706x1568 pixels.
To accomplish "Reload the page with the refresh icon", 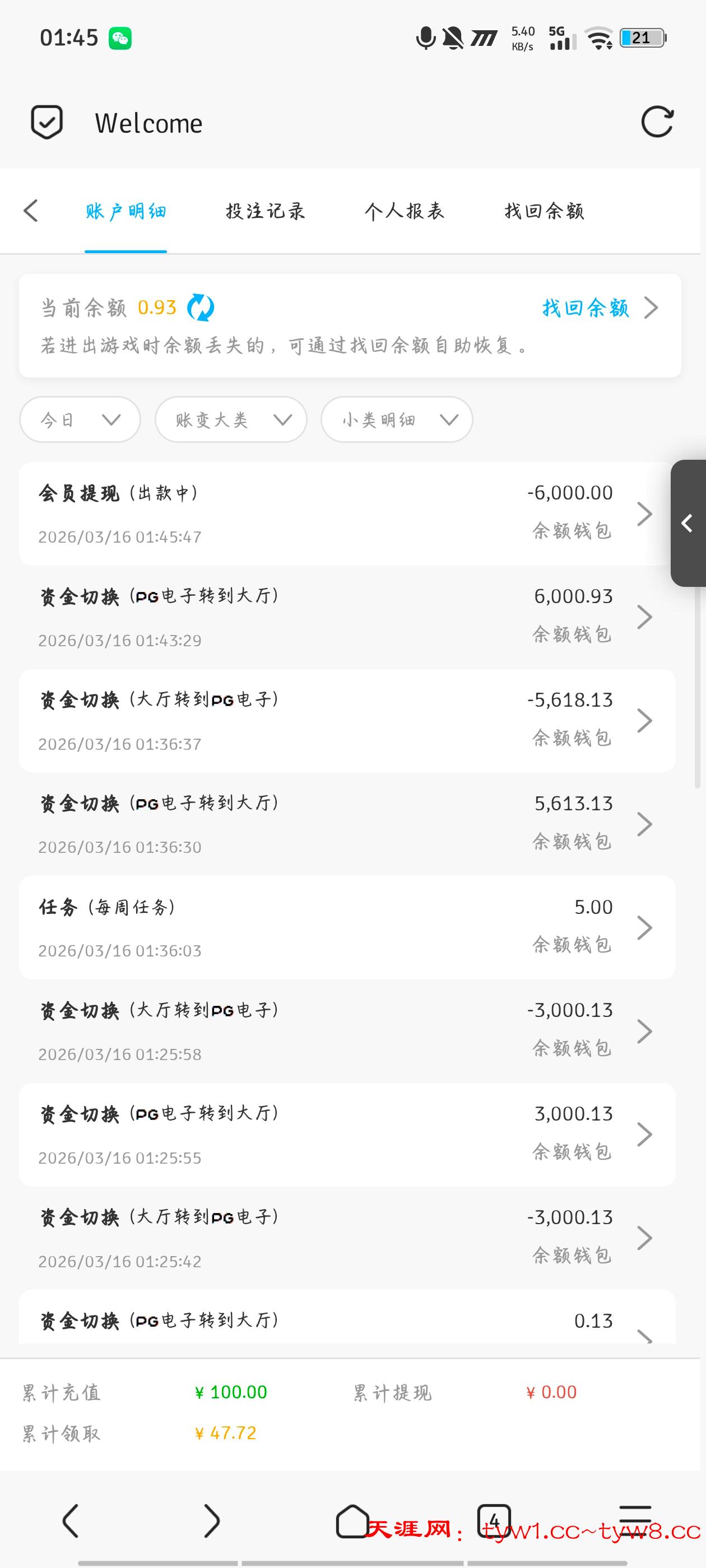I will (x=657, y=122).
